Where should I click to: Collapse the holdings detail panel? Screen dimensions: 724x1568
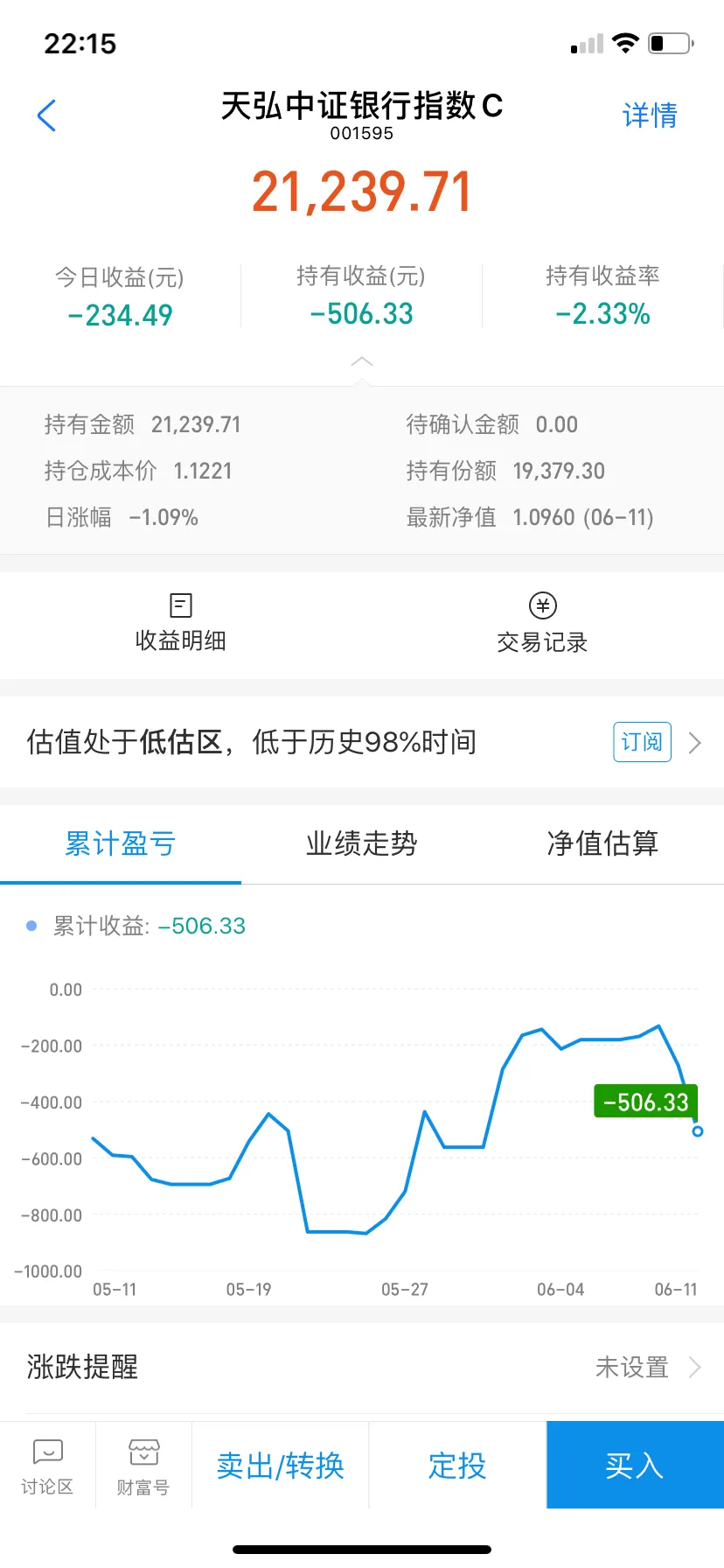361,361
